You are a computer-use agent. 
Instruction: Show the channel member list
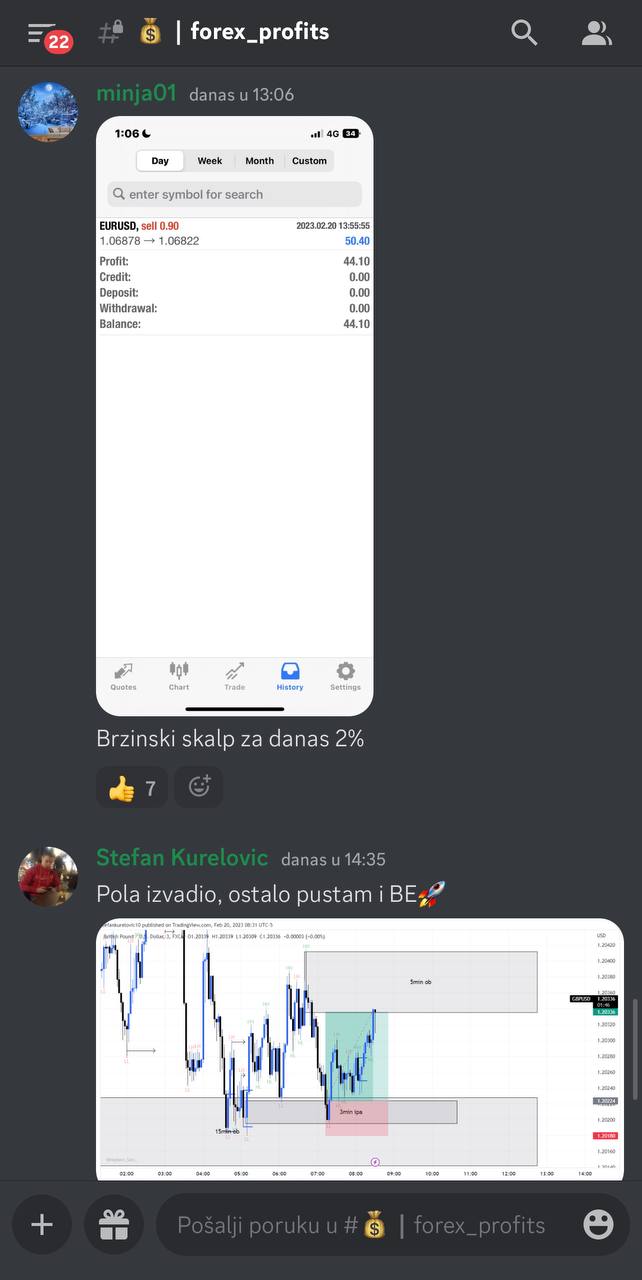click(x=596, y=33)
